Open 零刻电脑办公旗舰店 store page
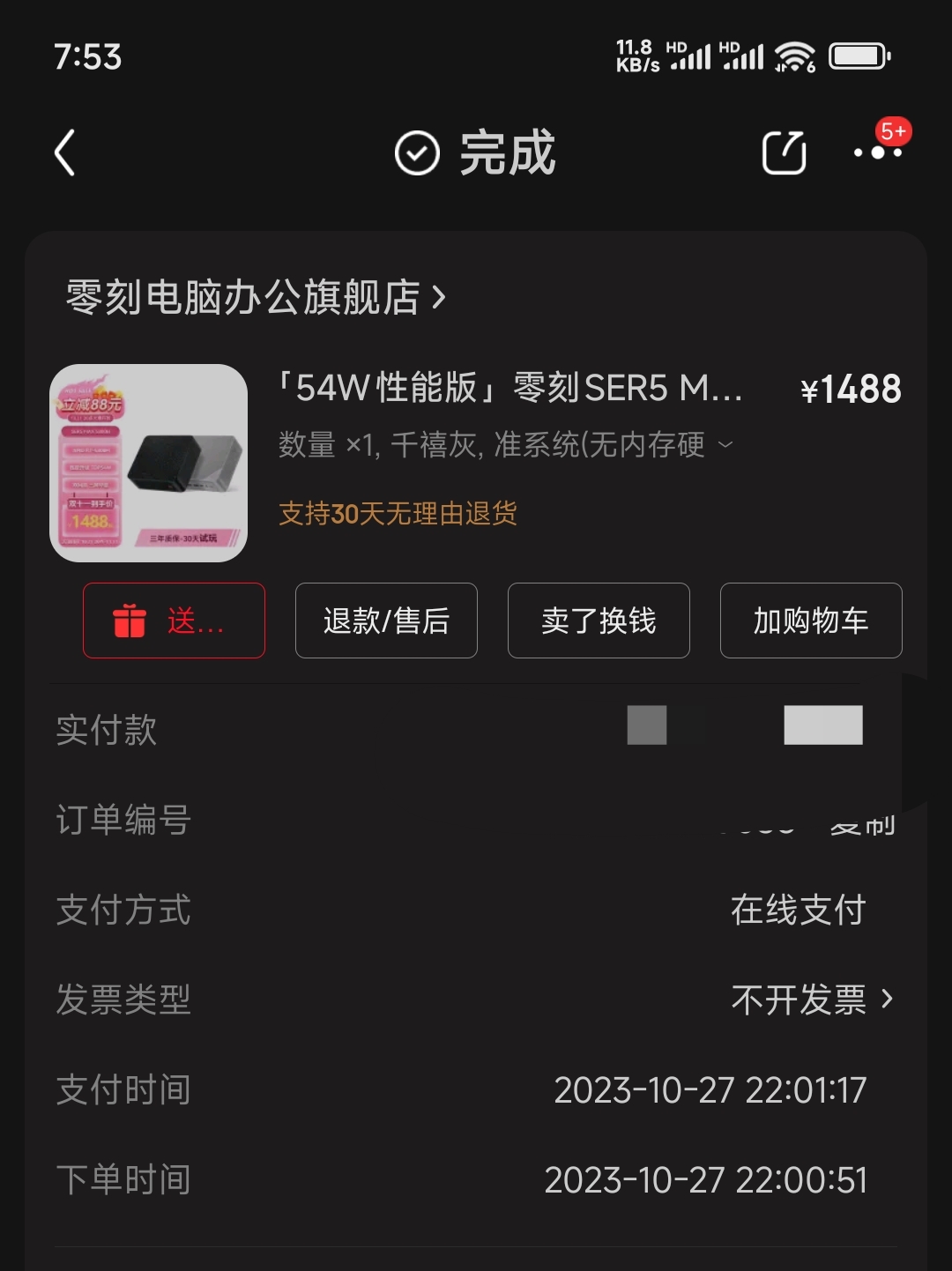The height and width of the screenshot is (1271, 952). (256, 297)
